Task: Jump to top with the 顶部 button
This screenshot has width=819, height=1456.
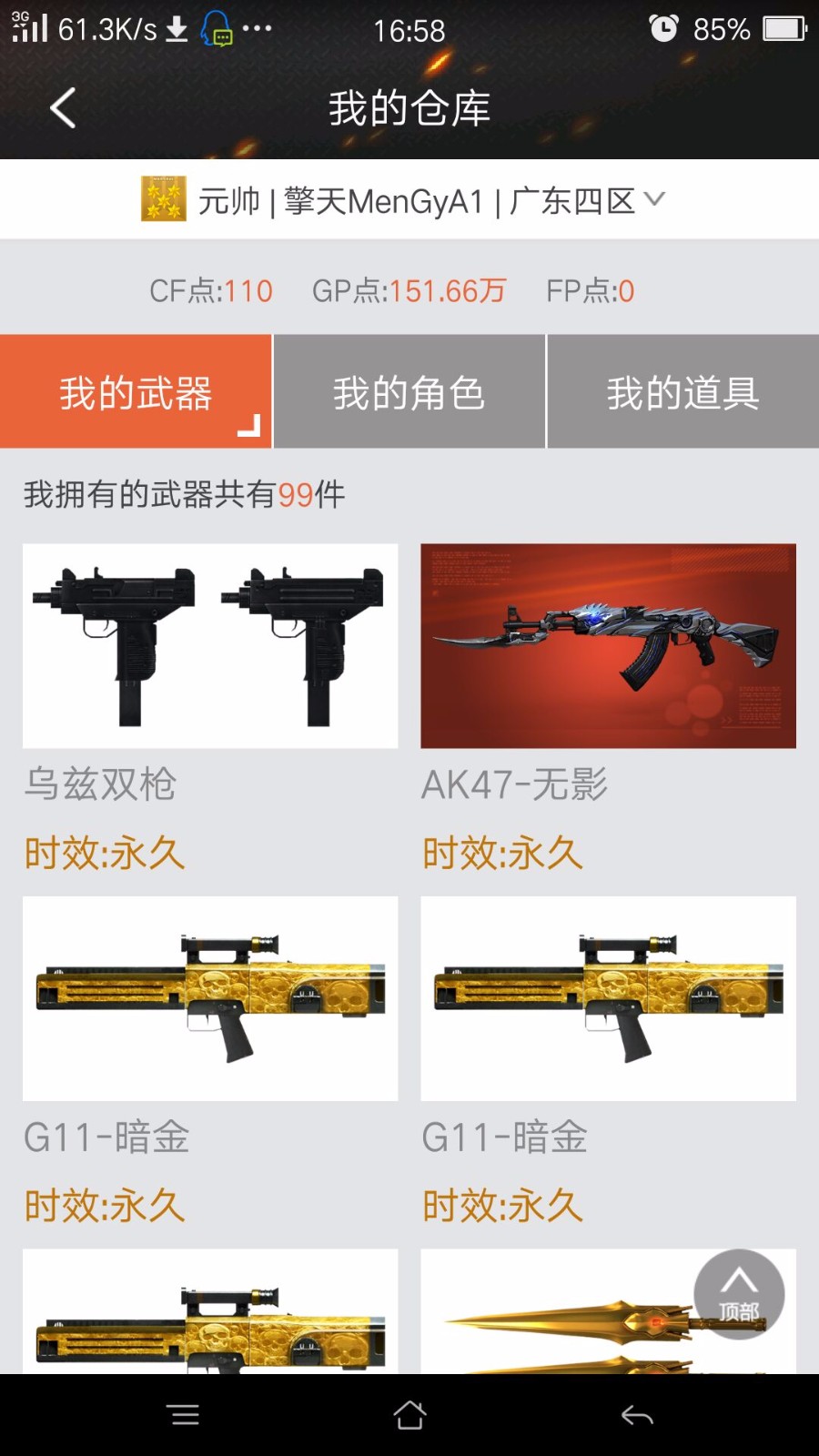Action: coord(739,1293)
